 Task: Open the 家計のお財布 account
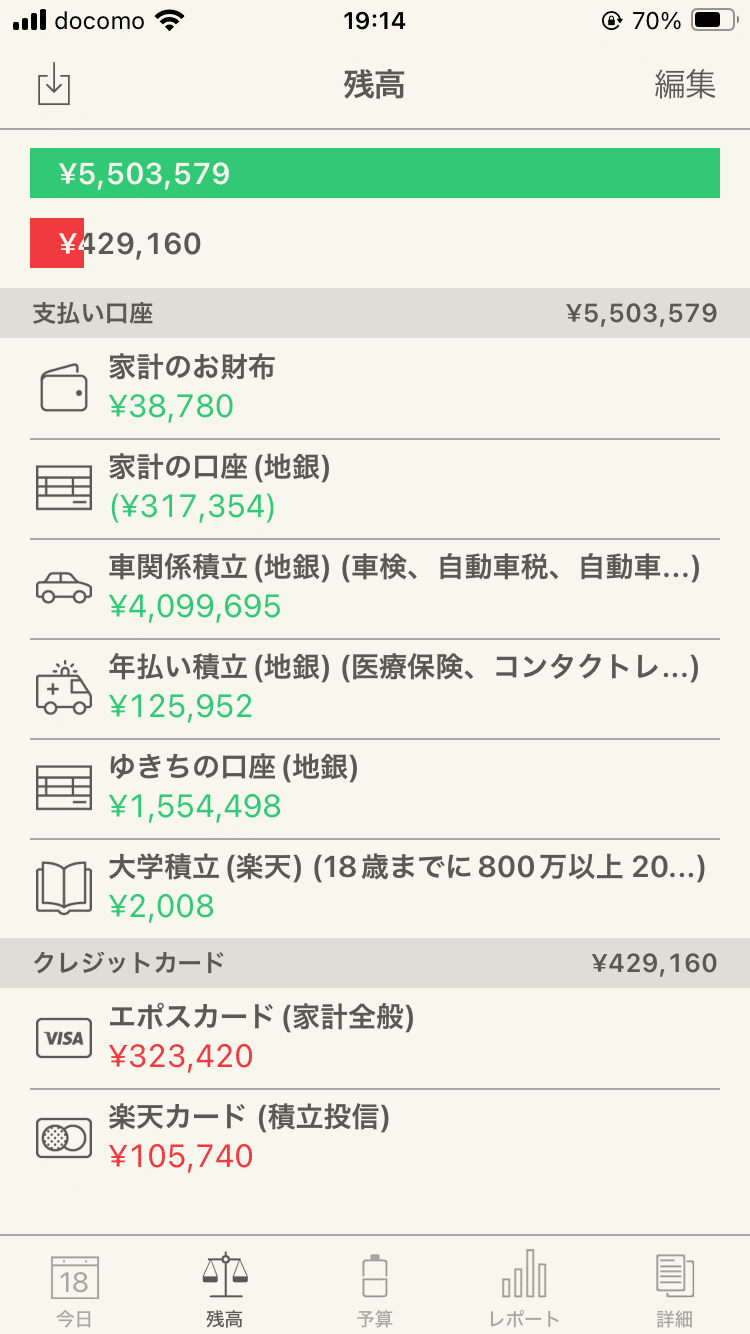(x=375, y=388)
